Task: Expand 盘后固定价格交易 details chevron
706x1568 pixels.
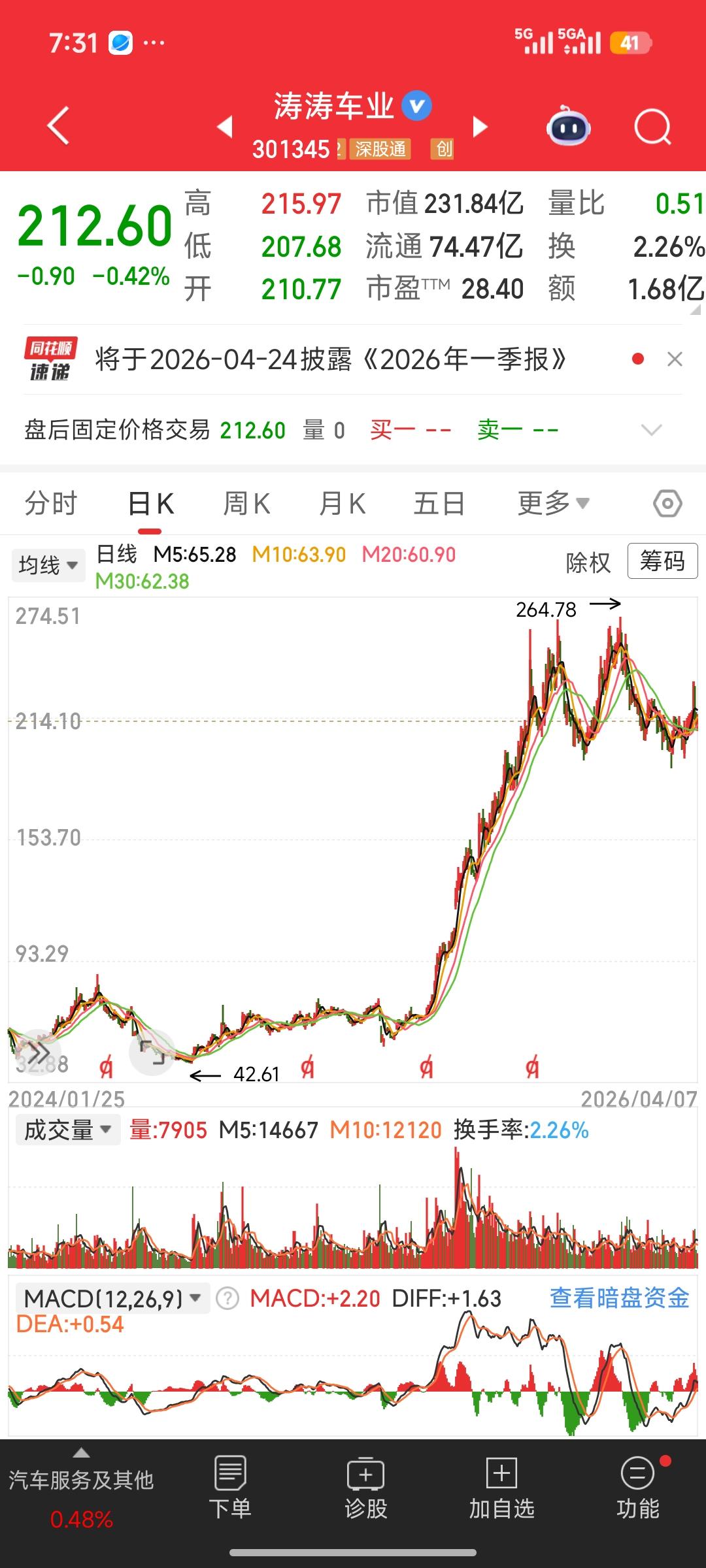Action: (651, 429)
